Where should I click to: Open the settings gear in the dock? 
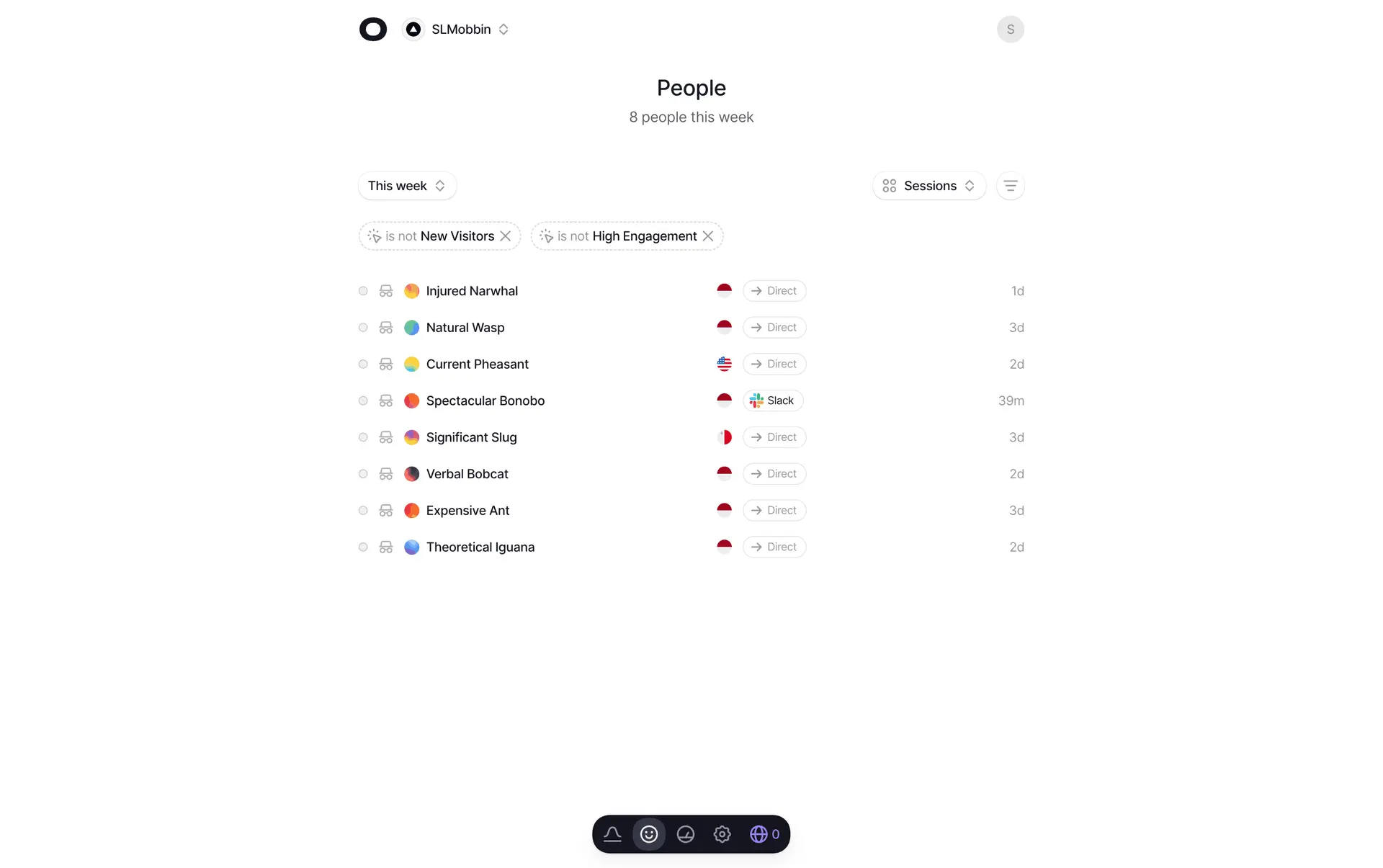tap(722, 834)
